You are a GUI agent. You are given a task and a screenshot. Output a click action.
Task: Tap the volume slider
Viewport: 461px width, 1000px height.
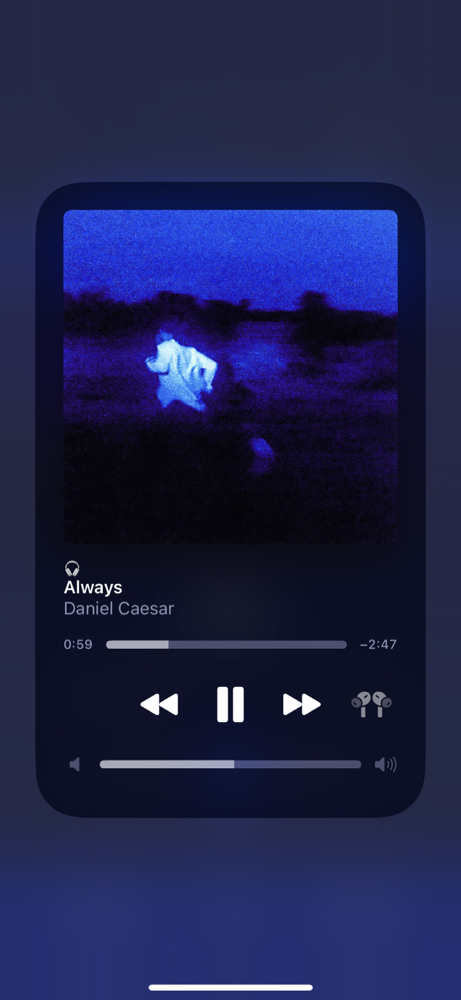pos(230,764)
